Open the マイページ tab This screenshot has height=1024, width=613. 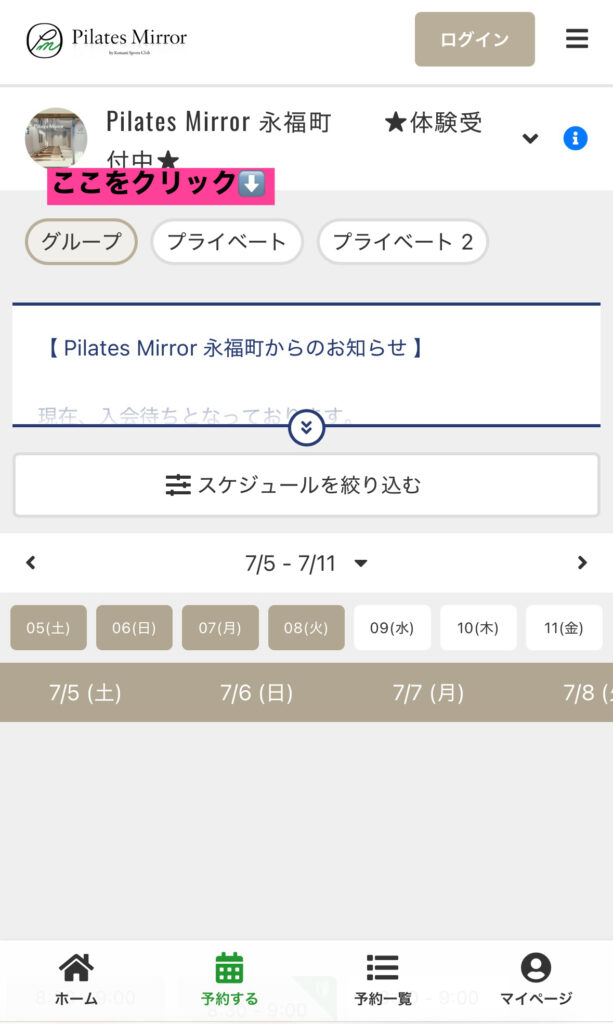[x=536, y=979]
